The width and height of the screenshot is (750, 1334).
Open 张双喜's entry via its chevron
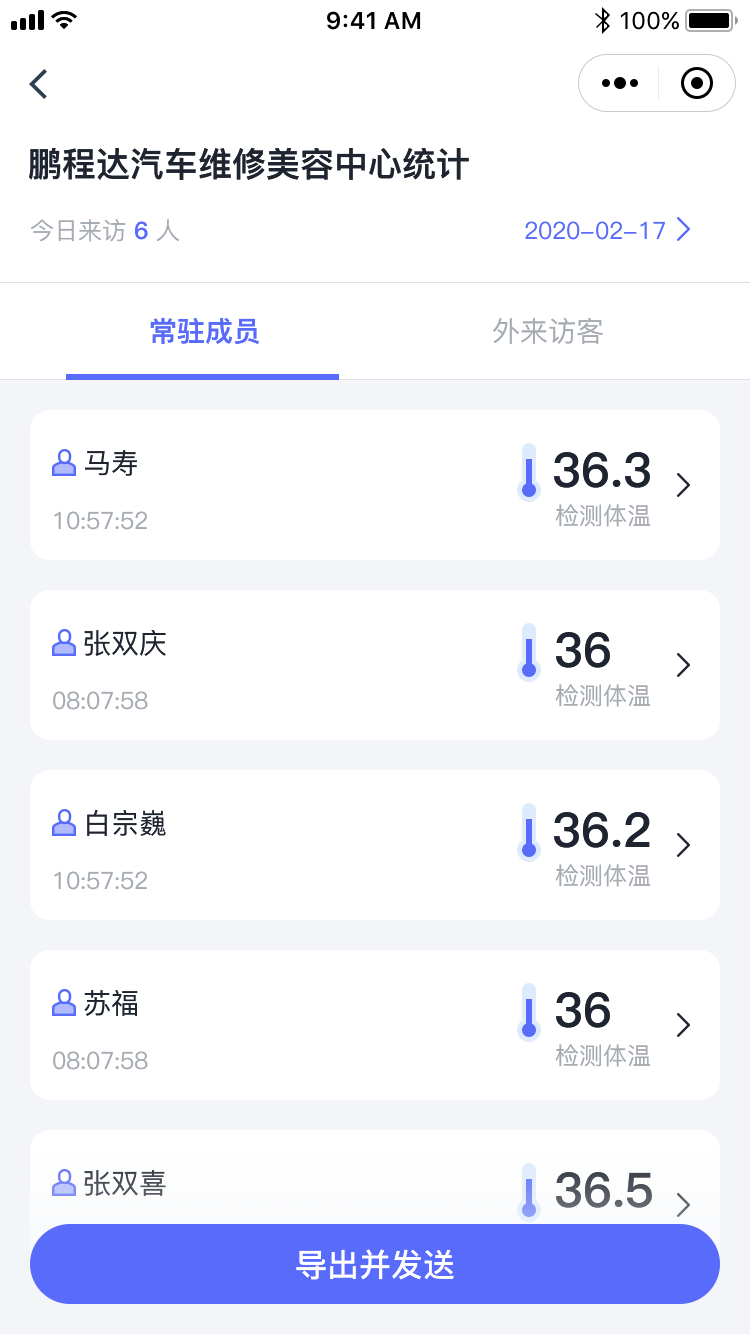[x=683, y=1205]
